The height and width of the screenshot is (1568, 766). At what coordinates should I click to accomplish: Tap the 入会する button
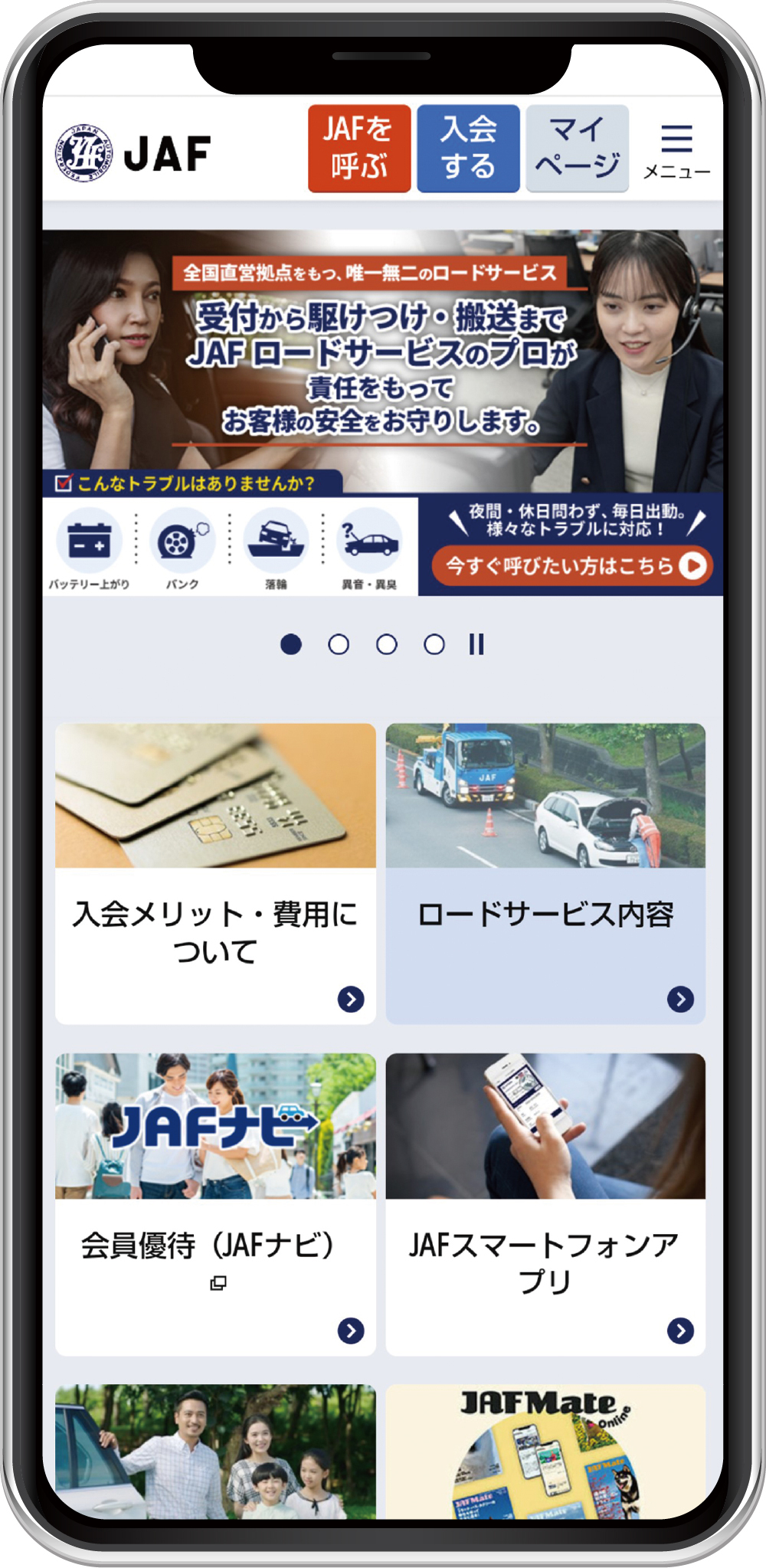click(x=468, y=149)
